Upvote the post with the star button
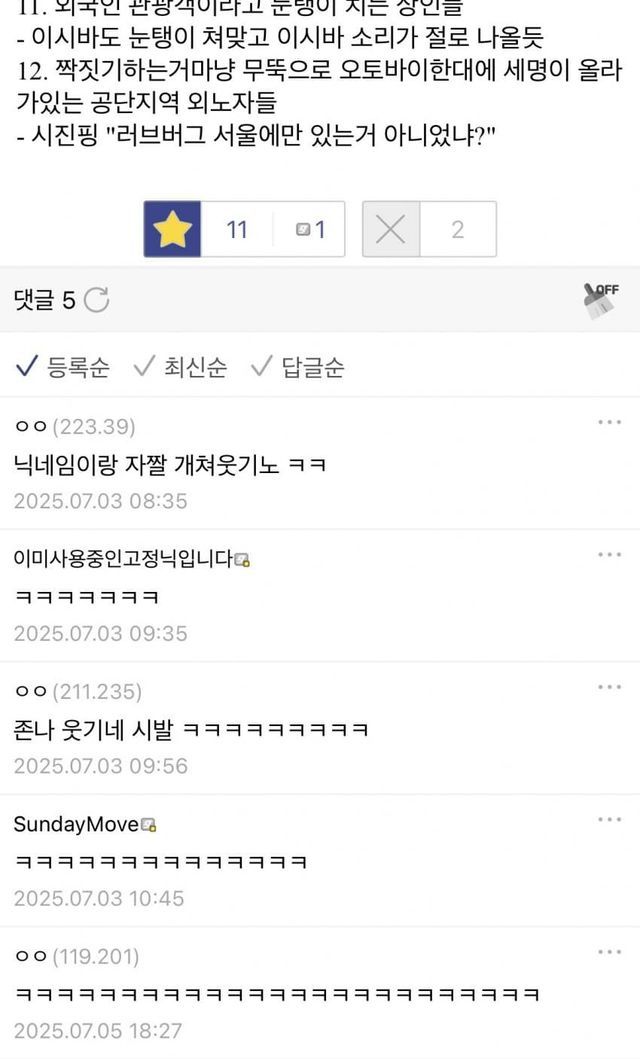 point(173,229)
